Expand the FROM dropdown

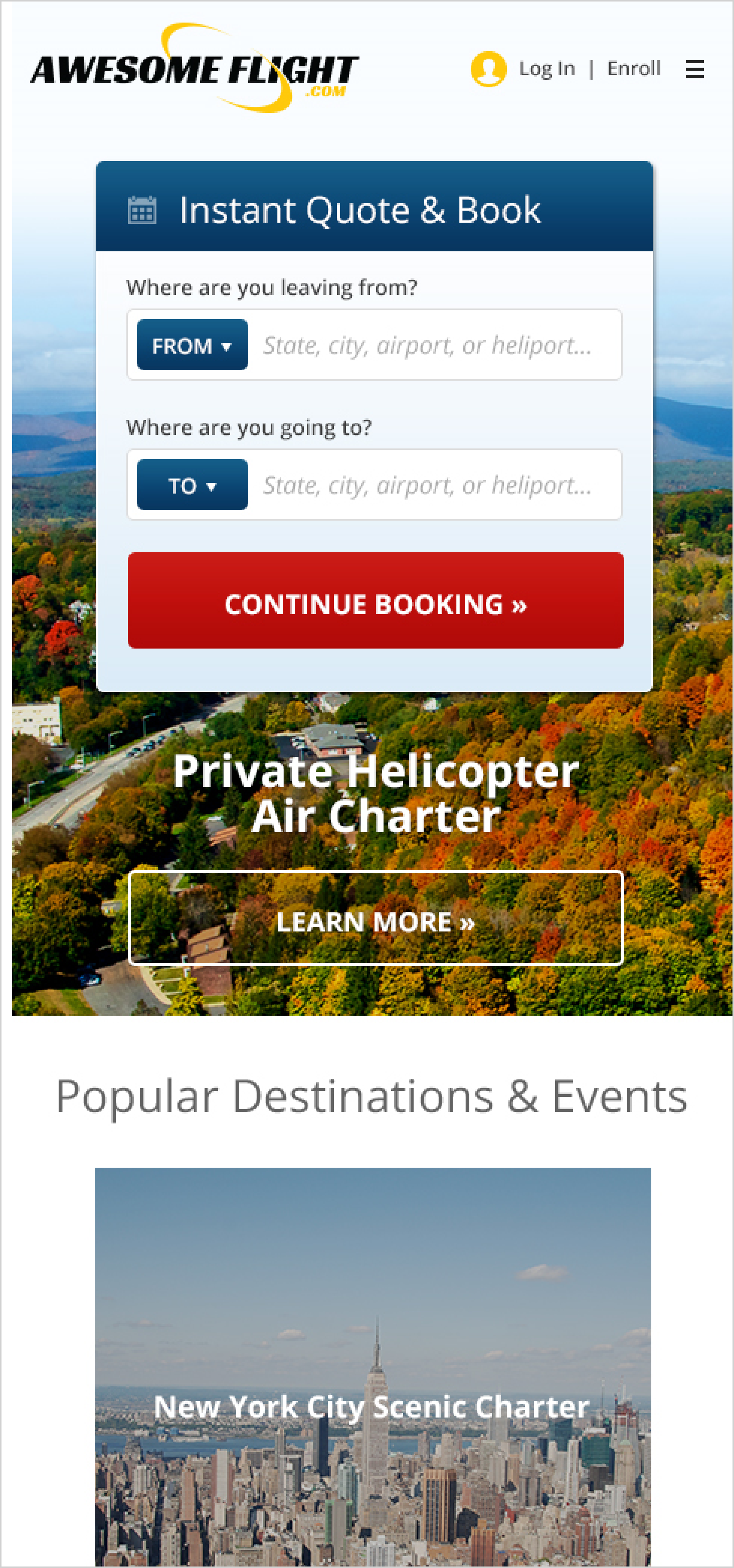193,345
